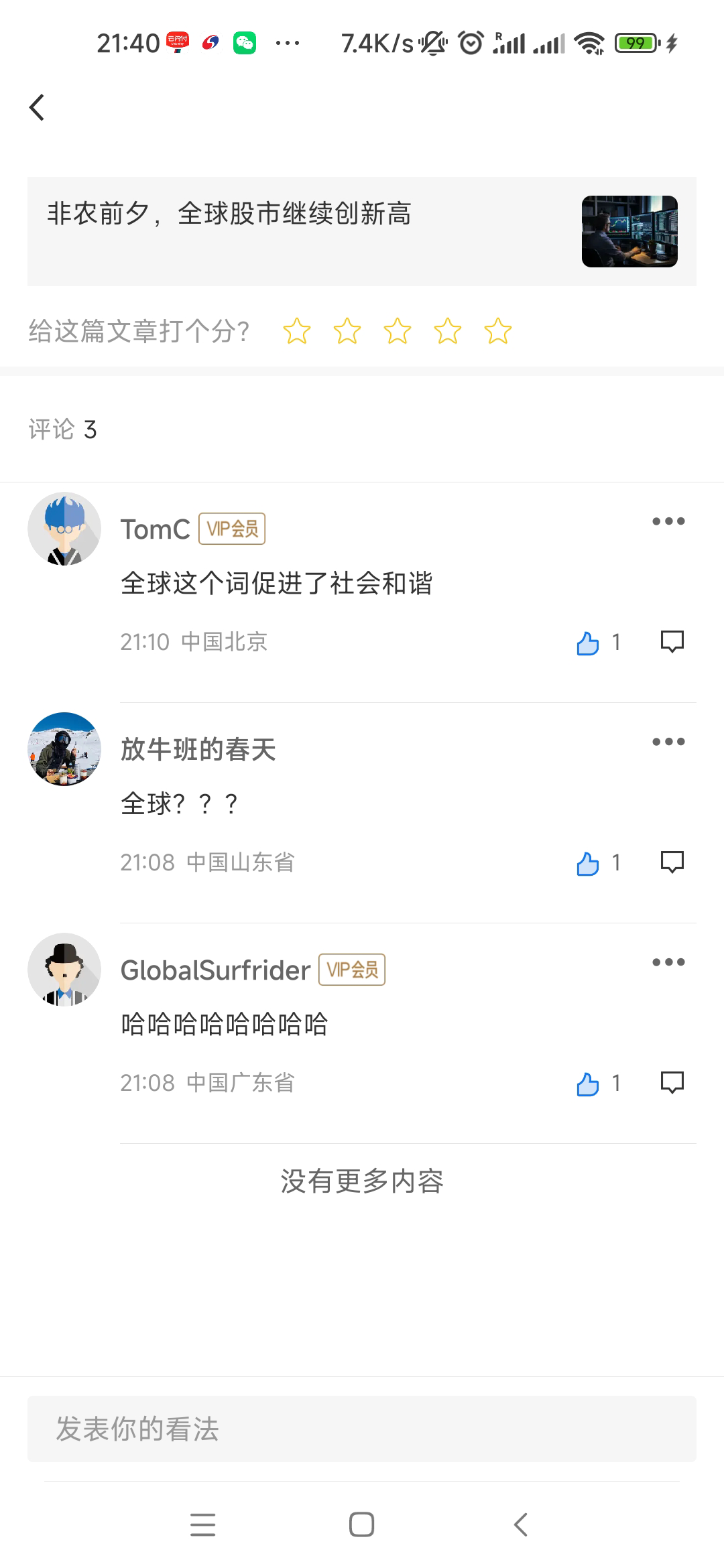This screenshot has height=1568, width=724.
Task: Reply to TomC's comment
Action: (672, 642)
